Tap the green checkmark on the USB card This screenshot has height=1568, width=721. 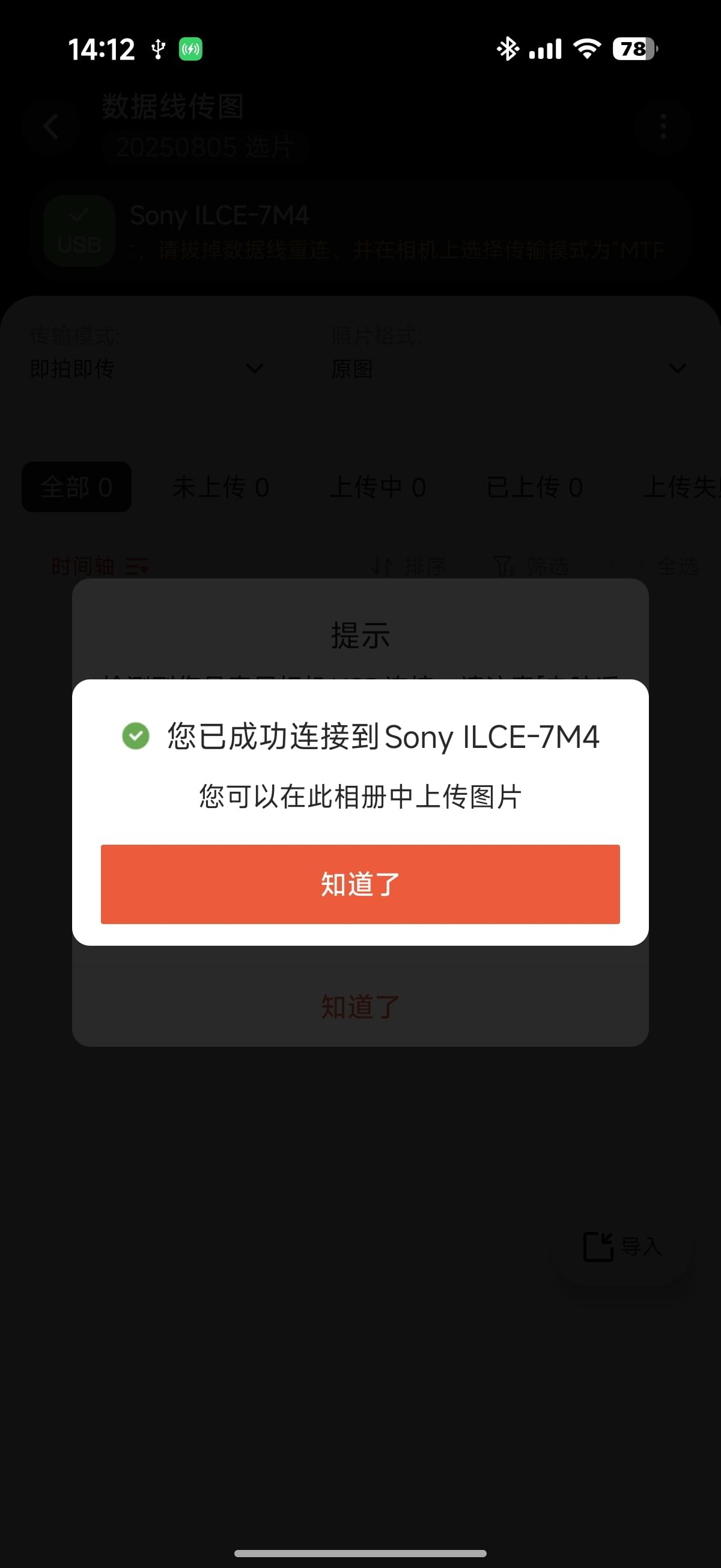78,215
